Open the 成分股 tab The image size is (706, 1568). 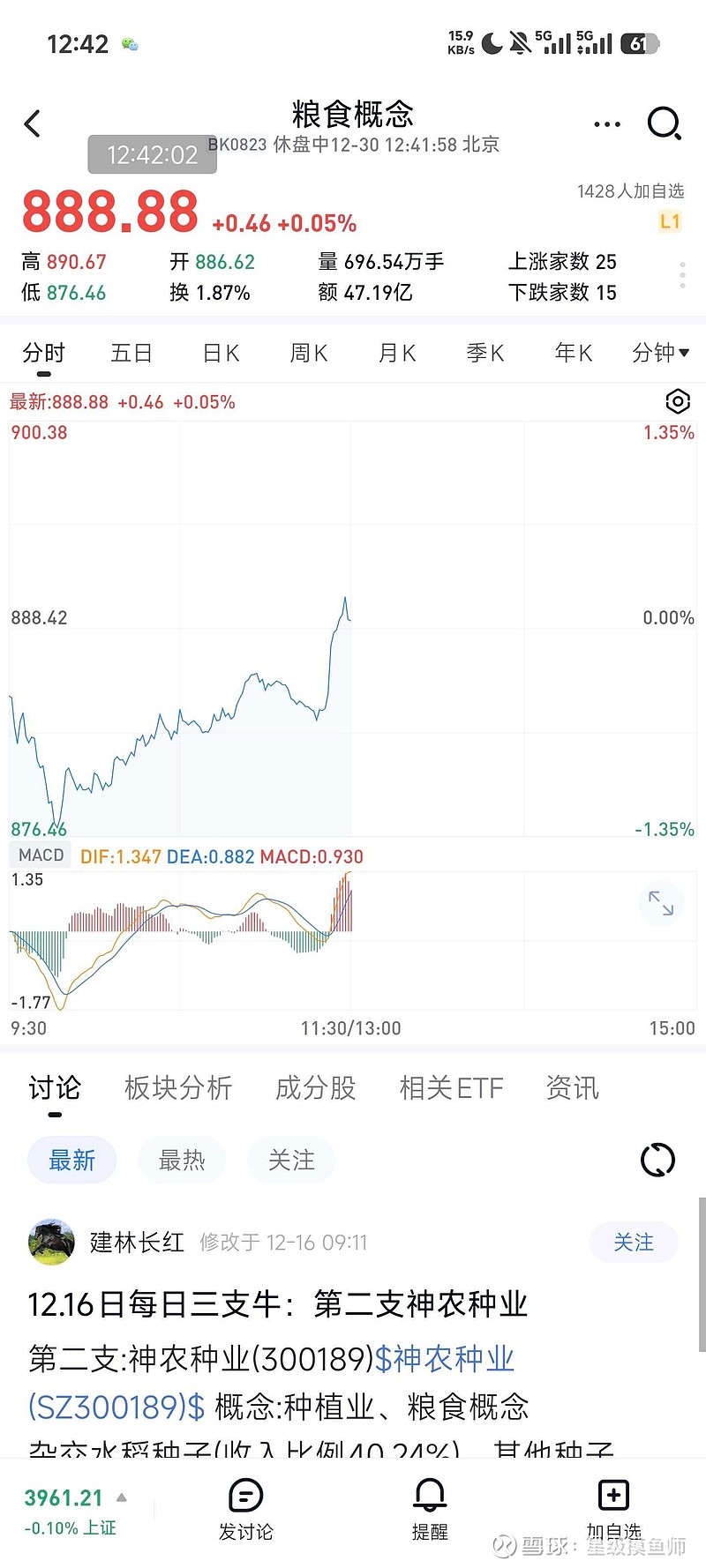316,1088
